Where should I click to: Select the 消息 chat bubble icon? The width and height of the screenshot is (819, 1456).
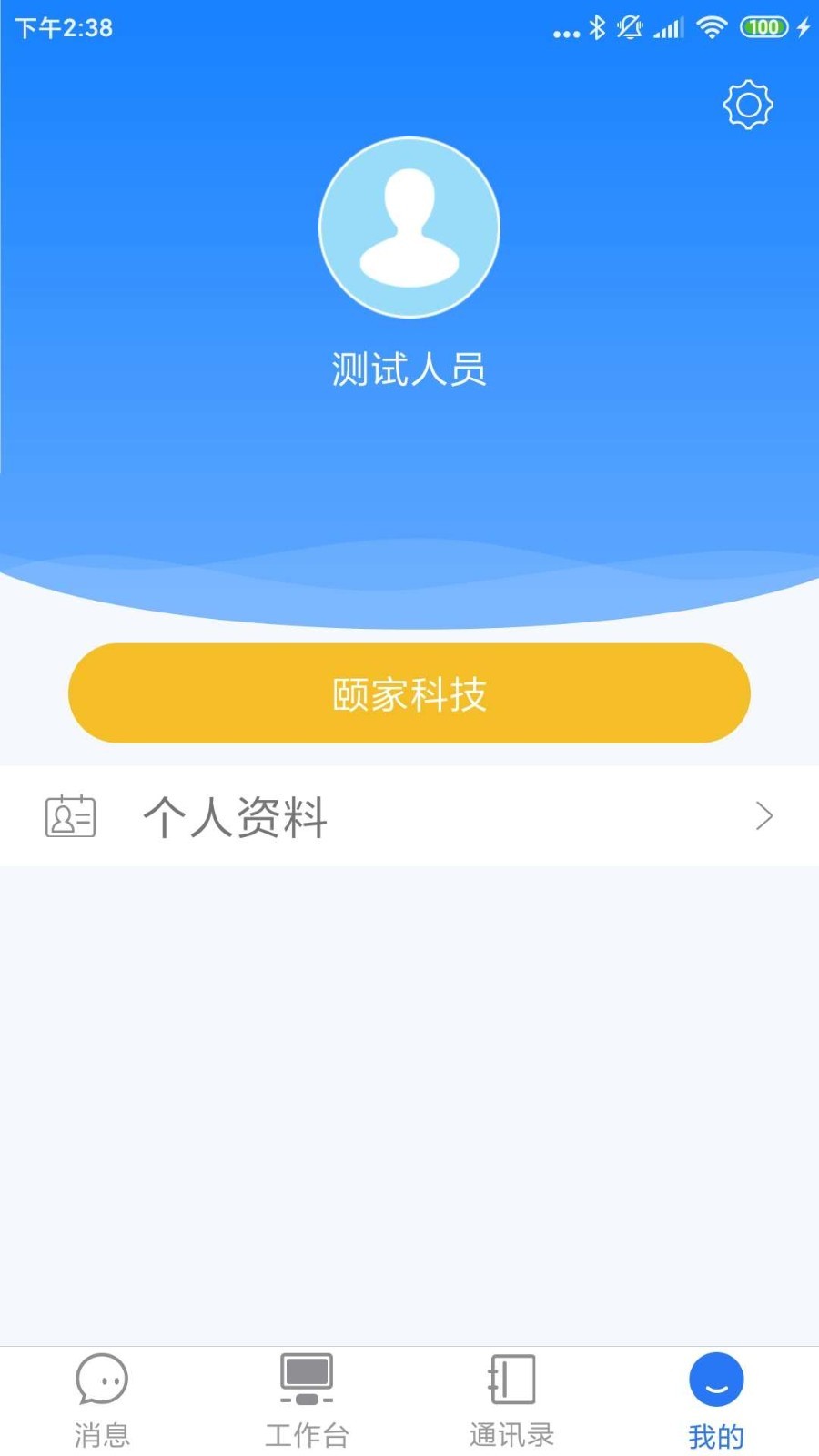click(x=101, y=1380)
